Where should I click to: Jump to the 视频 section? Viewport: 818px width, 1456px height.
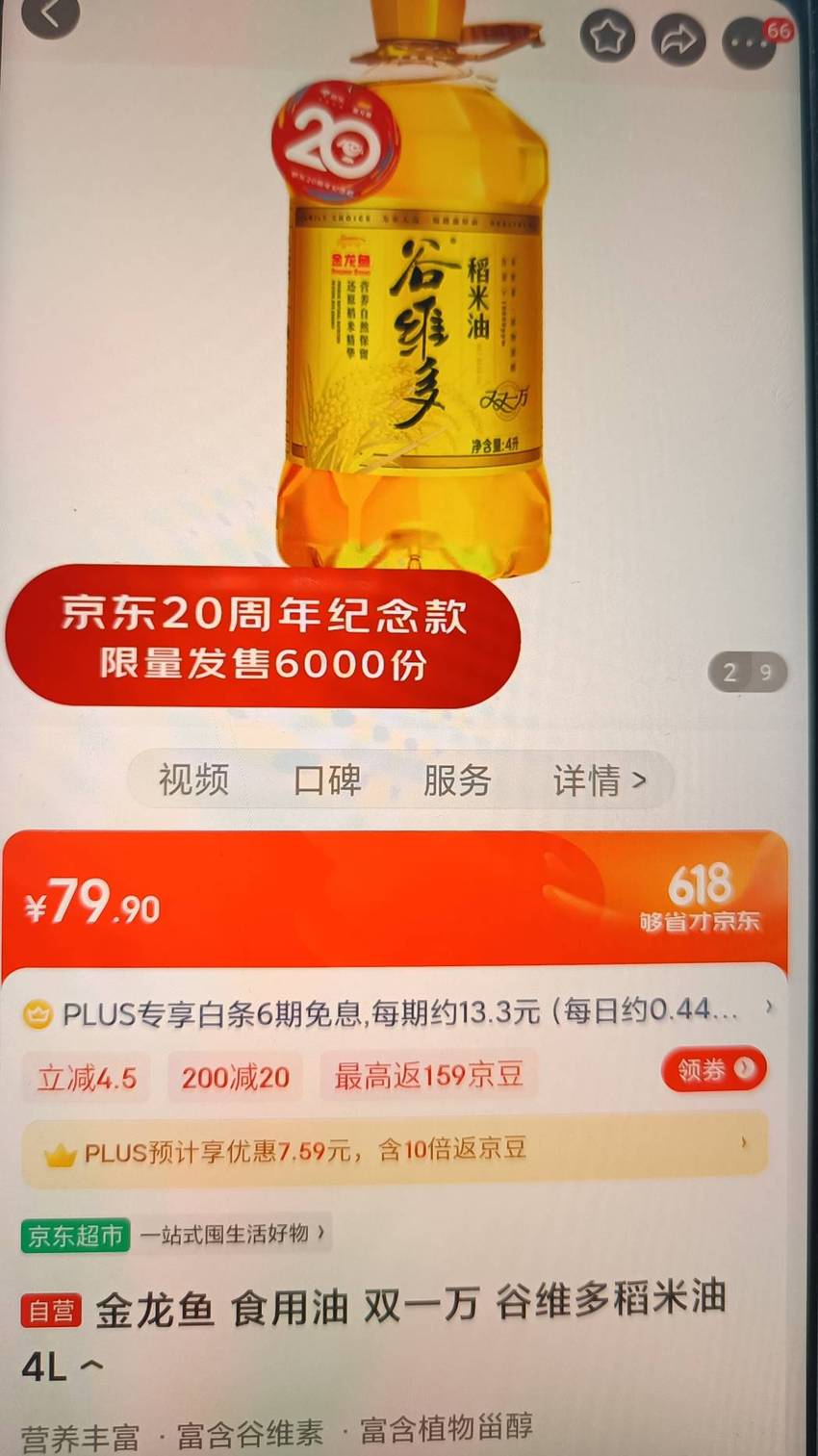pyautogui.click(x=193, y=779)
